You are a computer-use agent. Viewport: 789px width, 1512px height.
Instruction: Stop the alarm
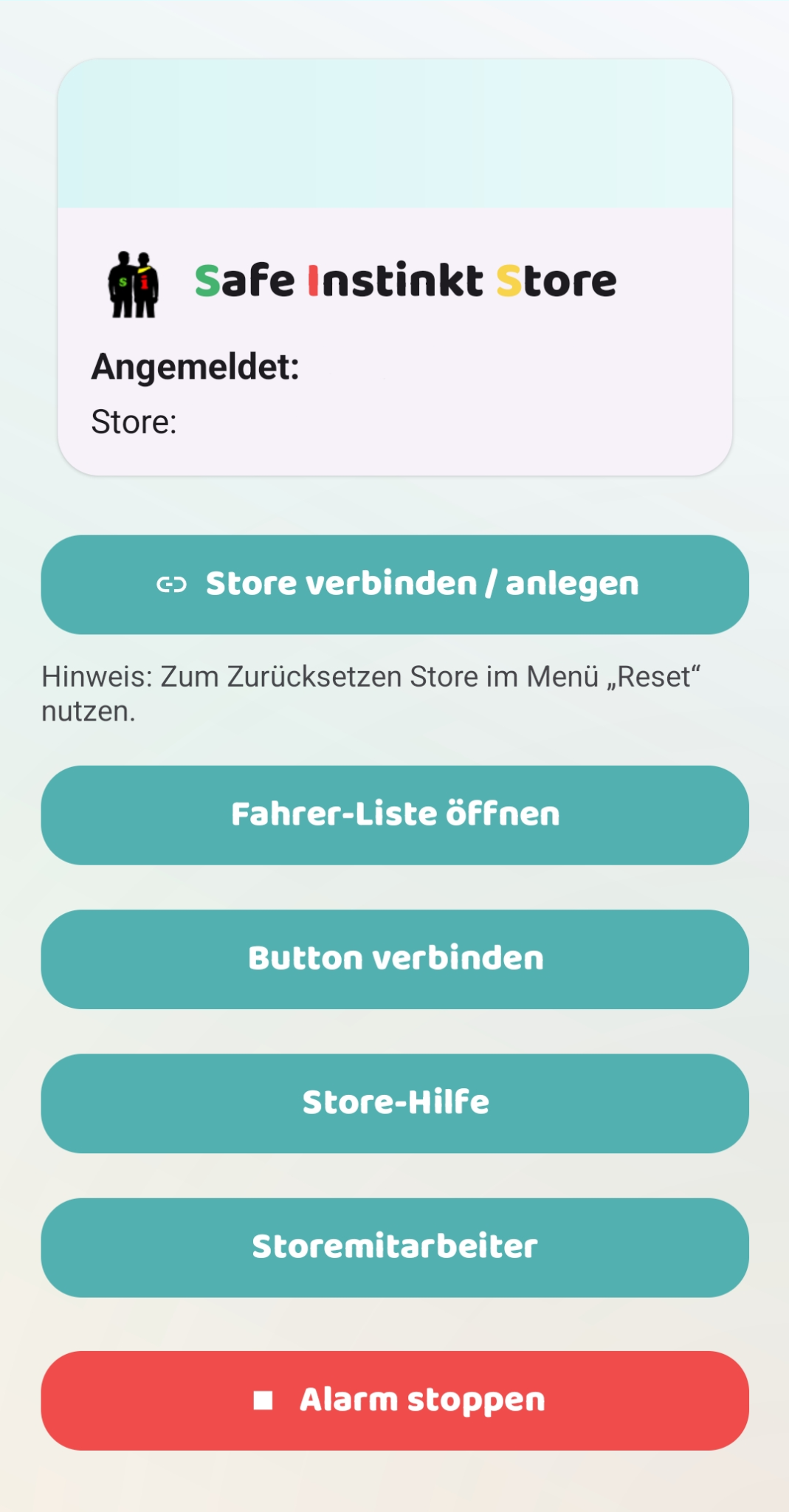pyautogui.click(x=394, y=1398)
